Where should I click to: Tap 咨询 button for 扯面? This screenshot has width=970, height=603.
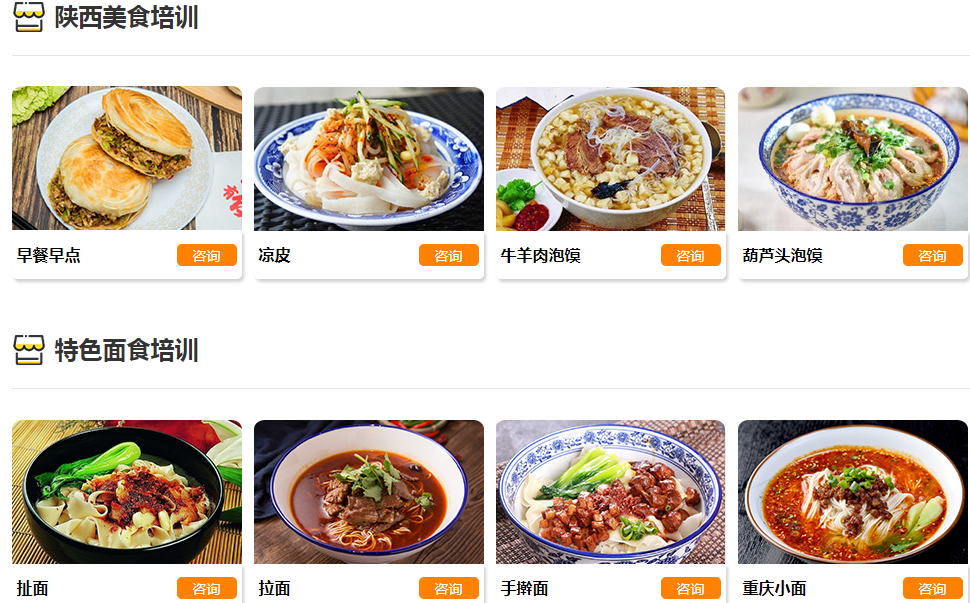(207, 588)
